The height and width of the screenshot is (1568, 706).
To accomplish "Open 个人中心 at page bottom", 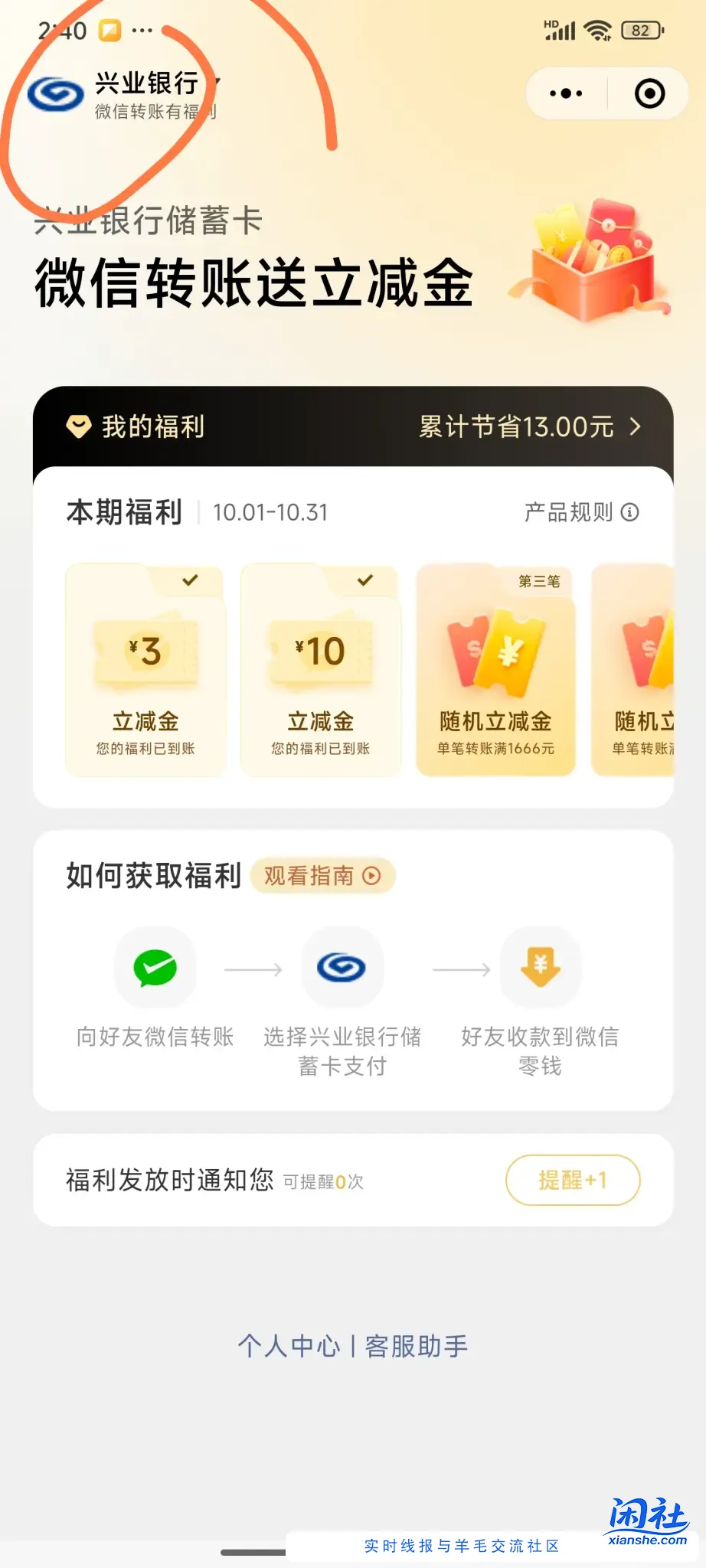I will click(x=289, y=1346).
